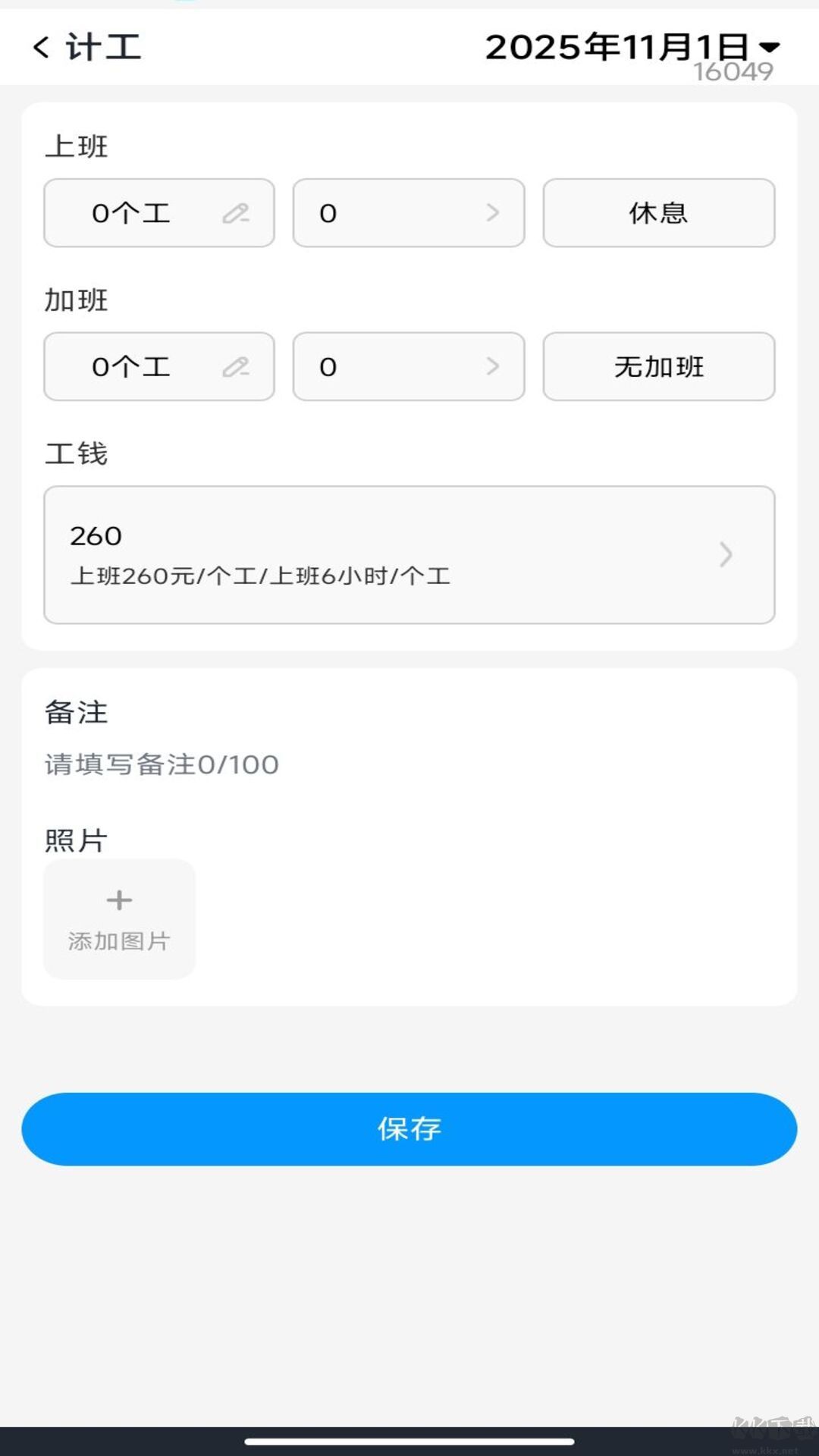Toggle the 无加班 no-overtime option
The height and width of the screenshot is (1456, 819).
point(657,367)
